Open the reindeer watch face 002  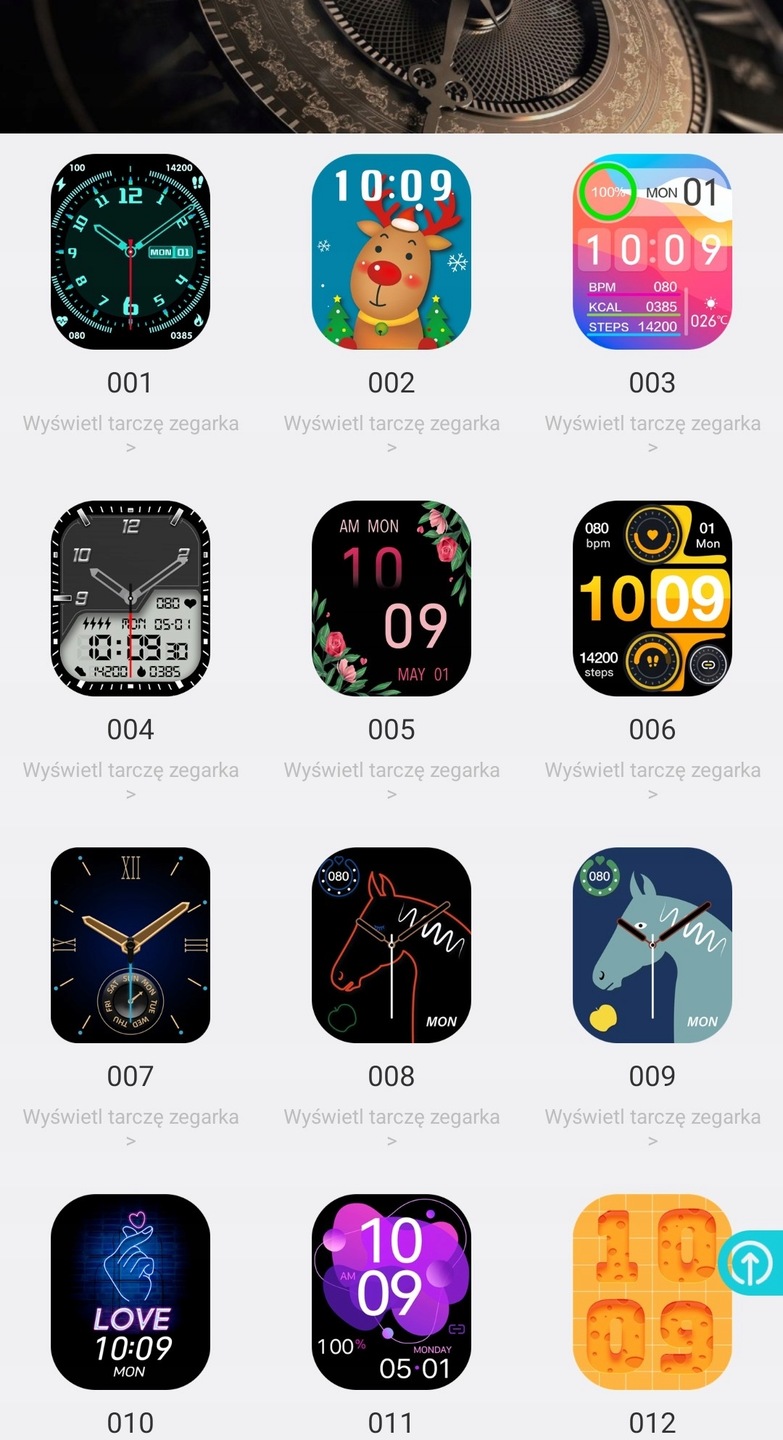point(391,251)
